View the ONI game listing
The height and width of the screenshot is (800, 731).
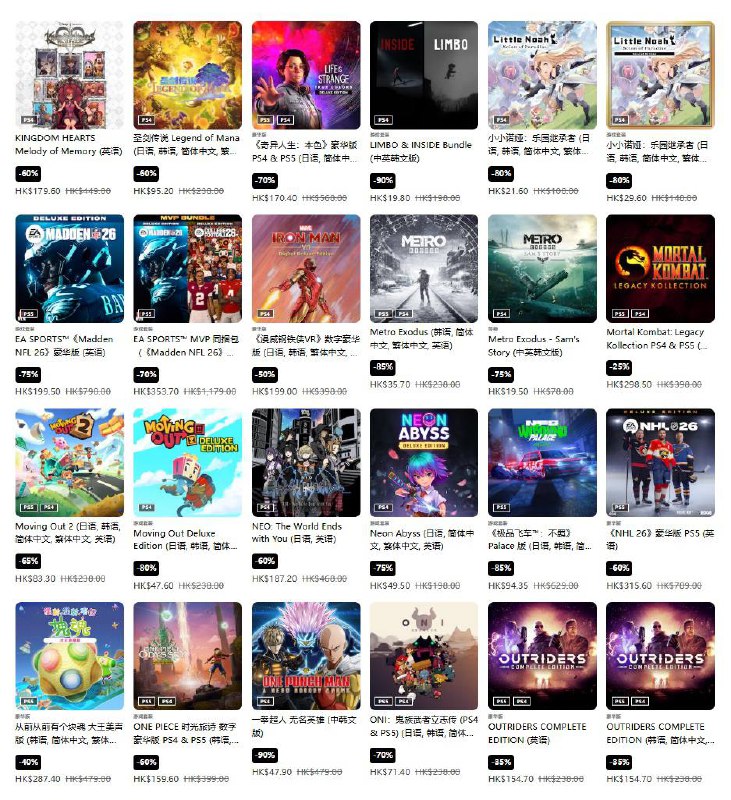point(424,655)
